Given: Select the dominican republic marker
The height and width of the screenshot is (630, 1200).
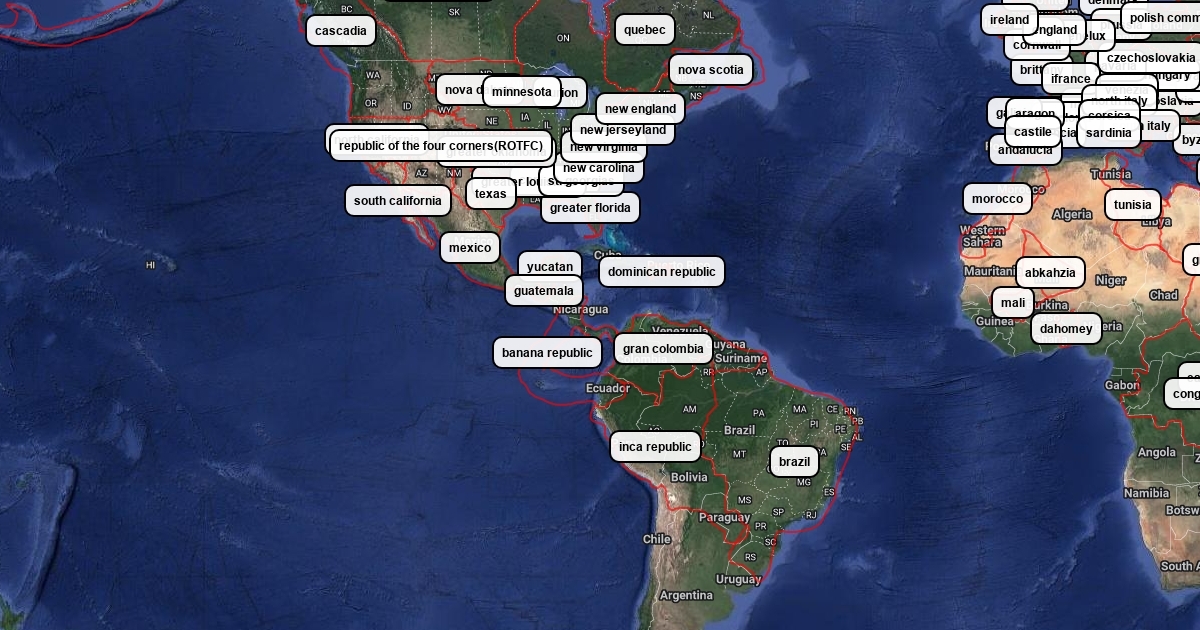Looking at the screenshot, I should (661, 272).
